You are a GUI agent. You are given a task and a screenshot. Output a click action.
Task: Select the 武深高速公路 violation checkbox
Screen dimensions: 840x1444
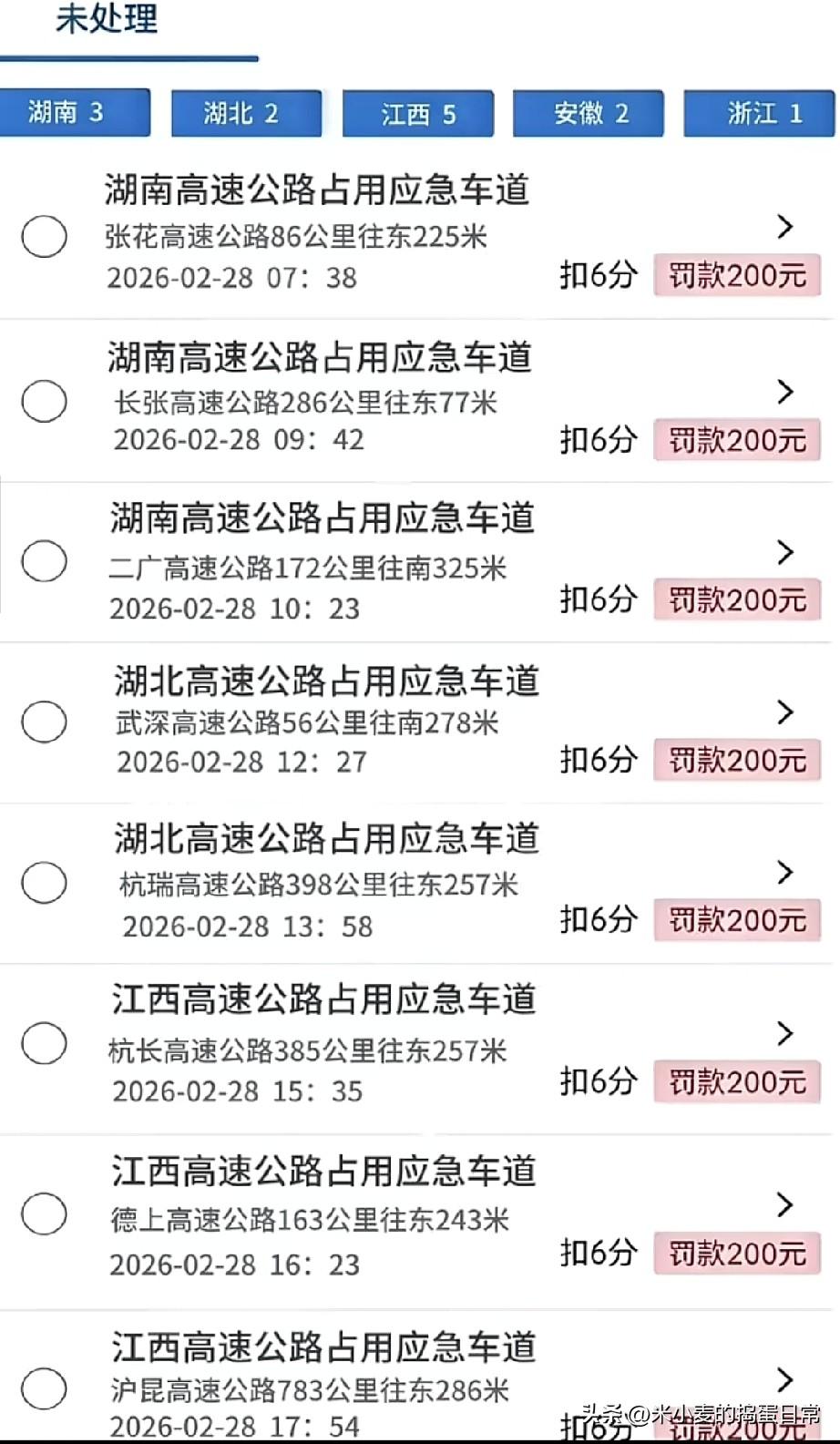(x=44, y=722)
